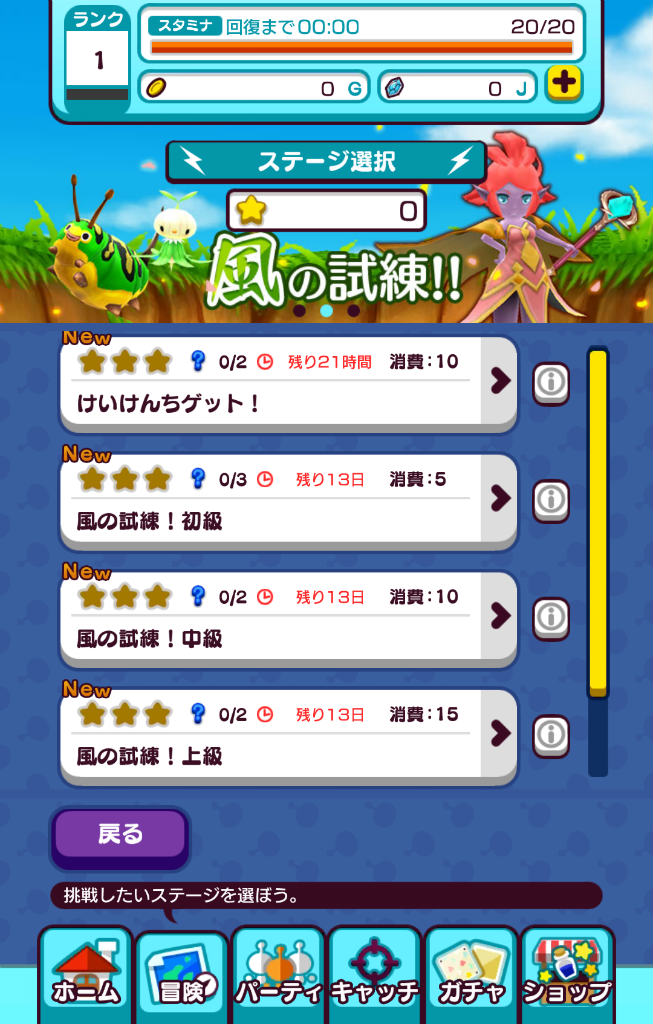Open the 冒険 tab

coord(182,973)
